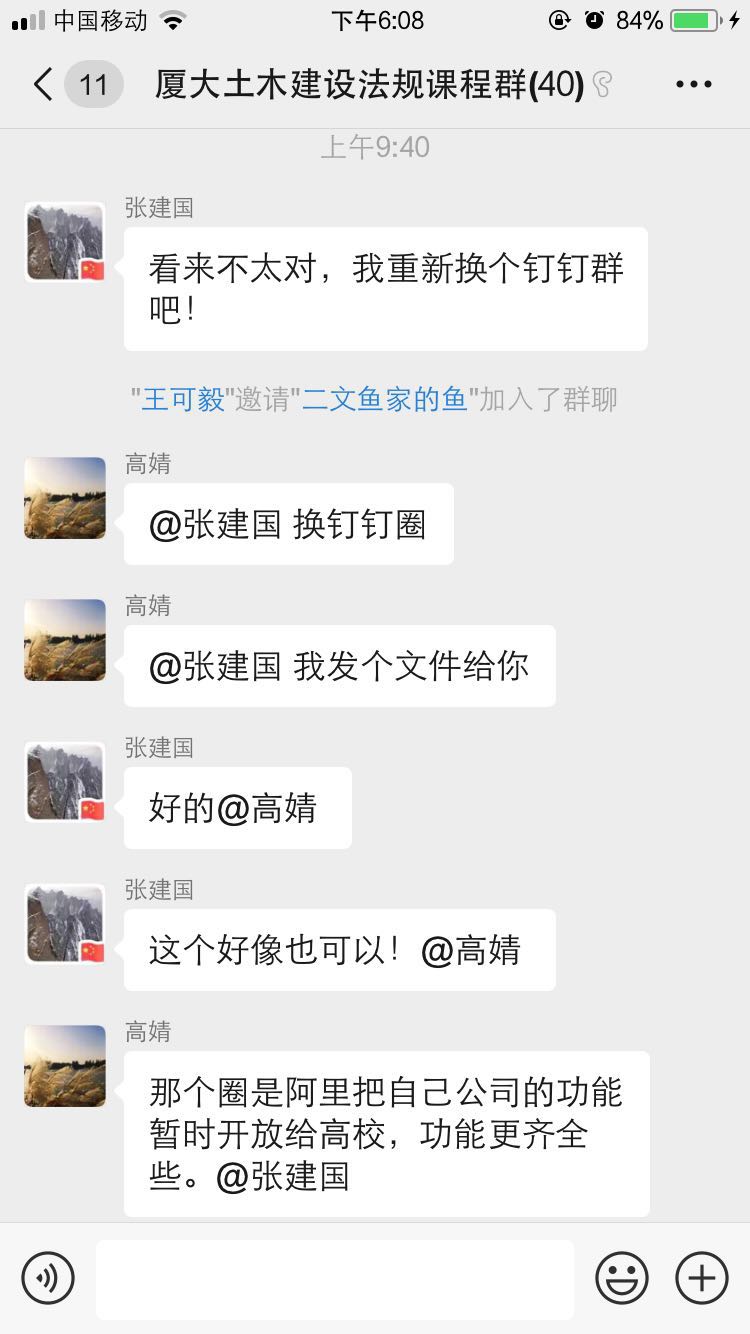750x1334 pixels.
Task: Open 张建国's avatar beside 好的@高婧 message
Action: 65,782
